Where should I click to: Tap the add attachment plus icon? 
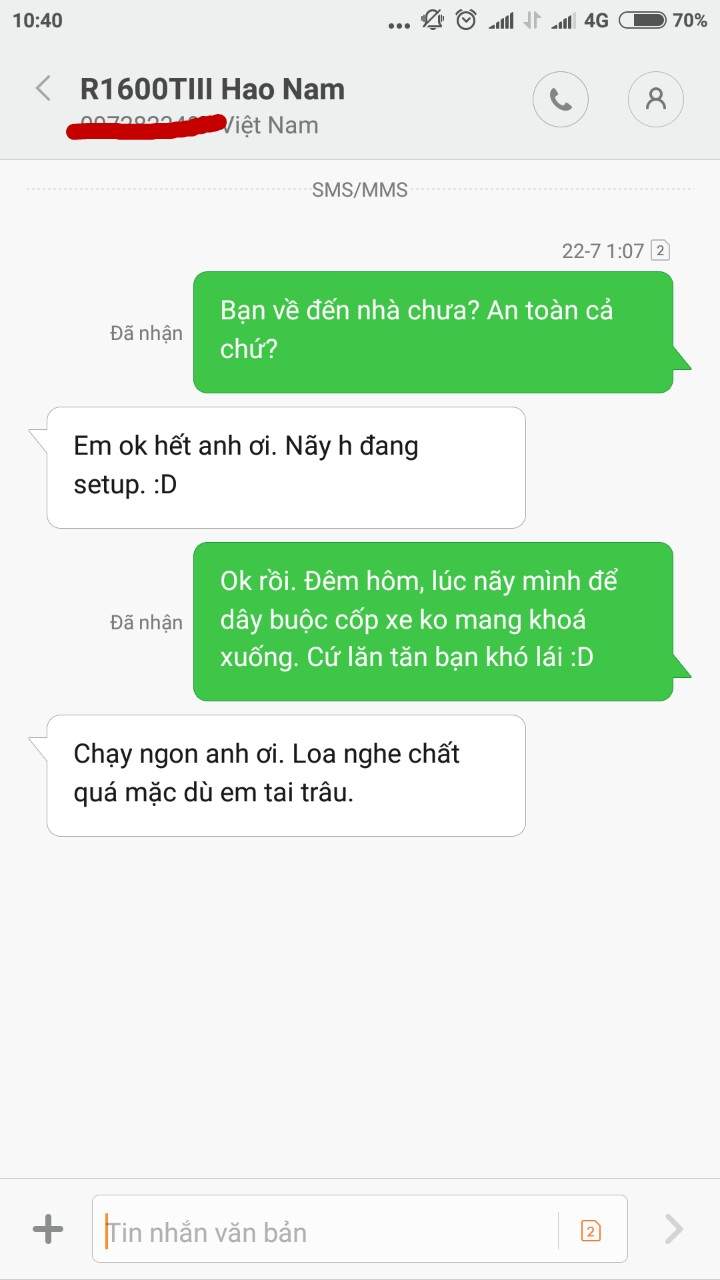click(x=48, y=1229)
